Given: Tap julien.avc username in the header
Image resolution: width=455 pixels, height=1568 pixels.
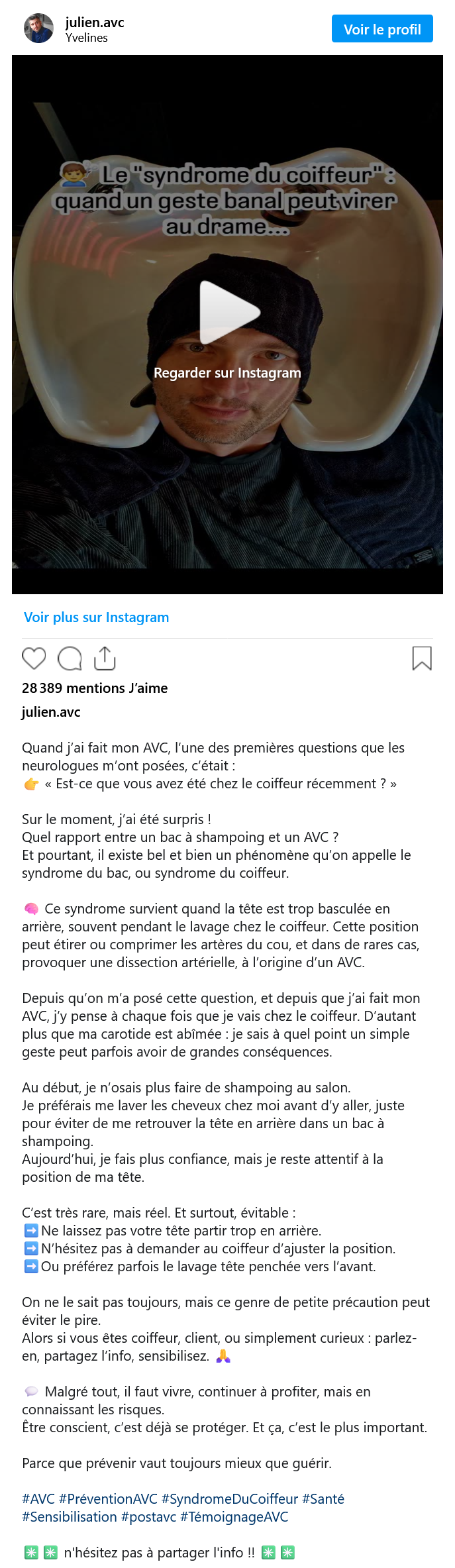Looking at the screenshot, I should coord(95,23).
